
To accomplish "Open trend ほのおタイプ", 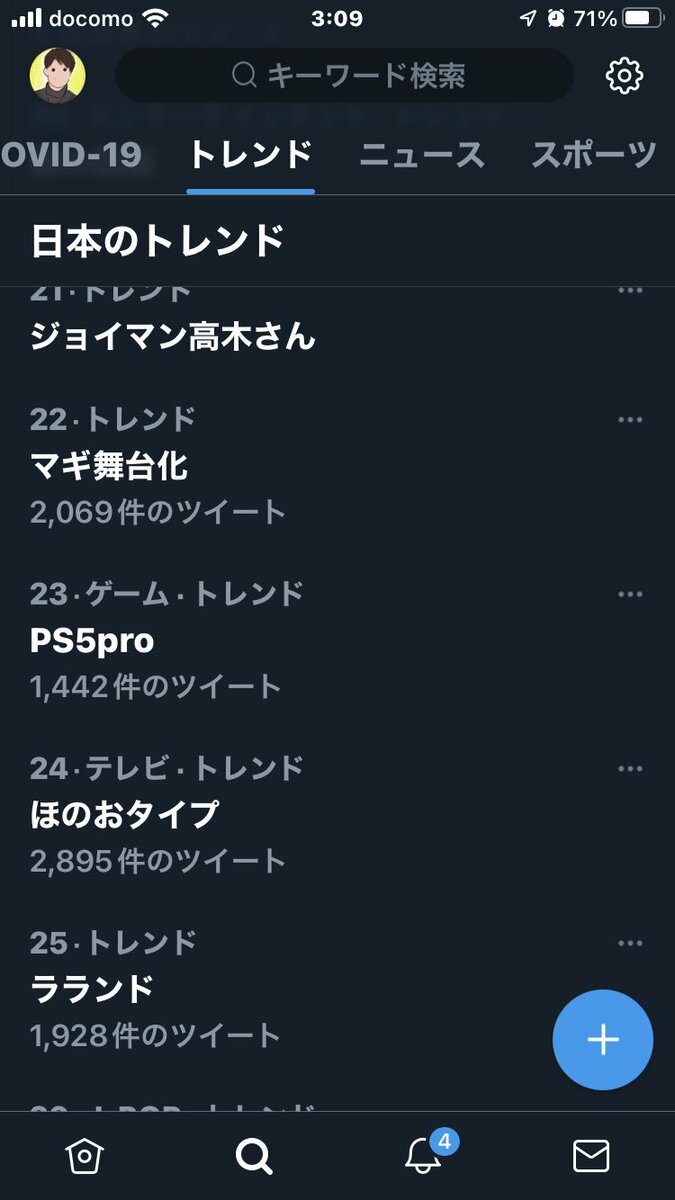I will tap(124, 814).
